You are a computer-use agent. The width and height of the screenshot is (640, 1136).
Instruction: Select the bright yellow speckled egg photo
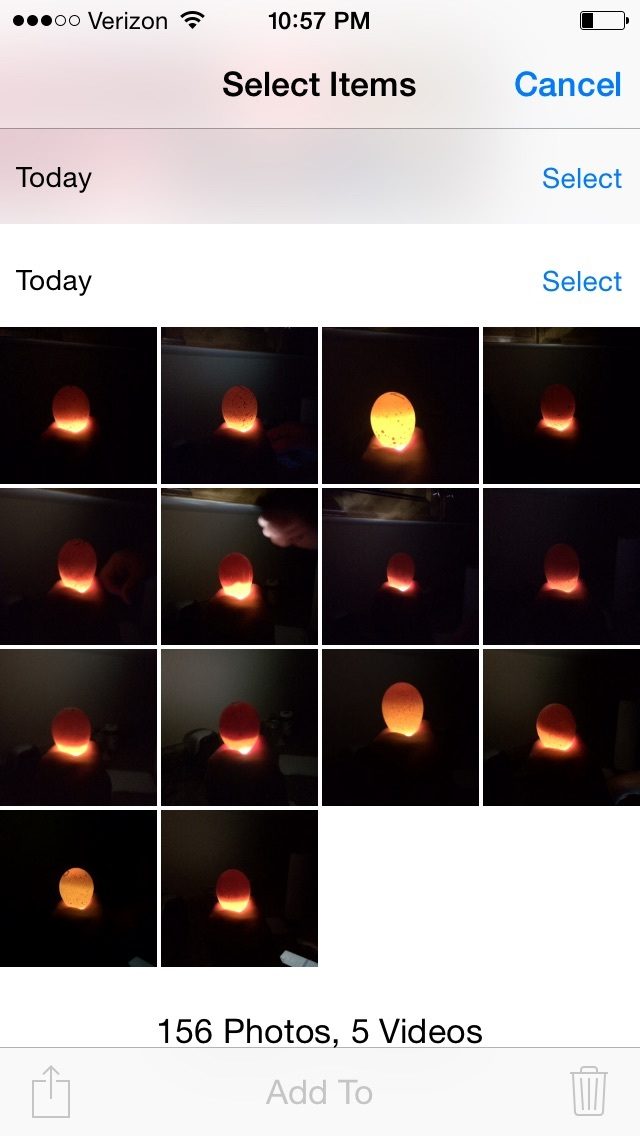coord(400,405)
